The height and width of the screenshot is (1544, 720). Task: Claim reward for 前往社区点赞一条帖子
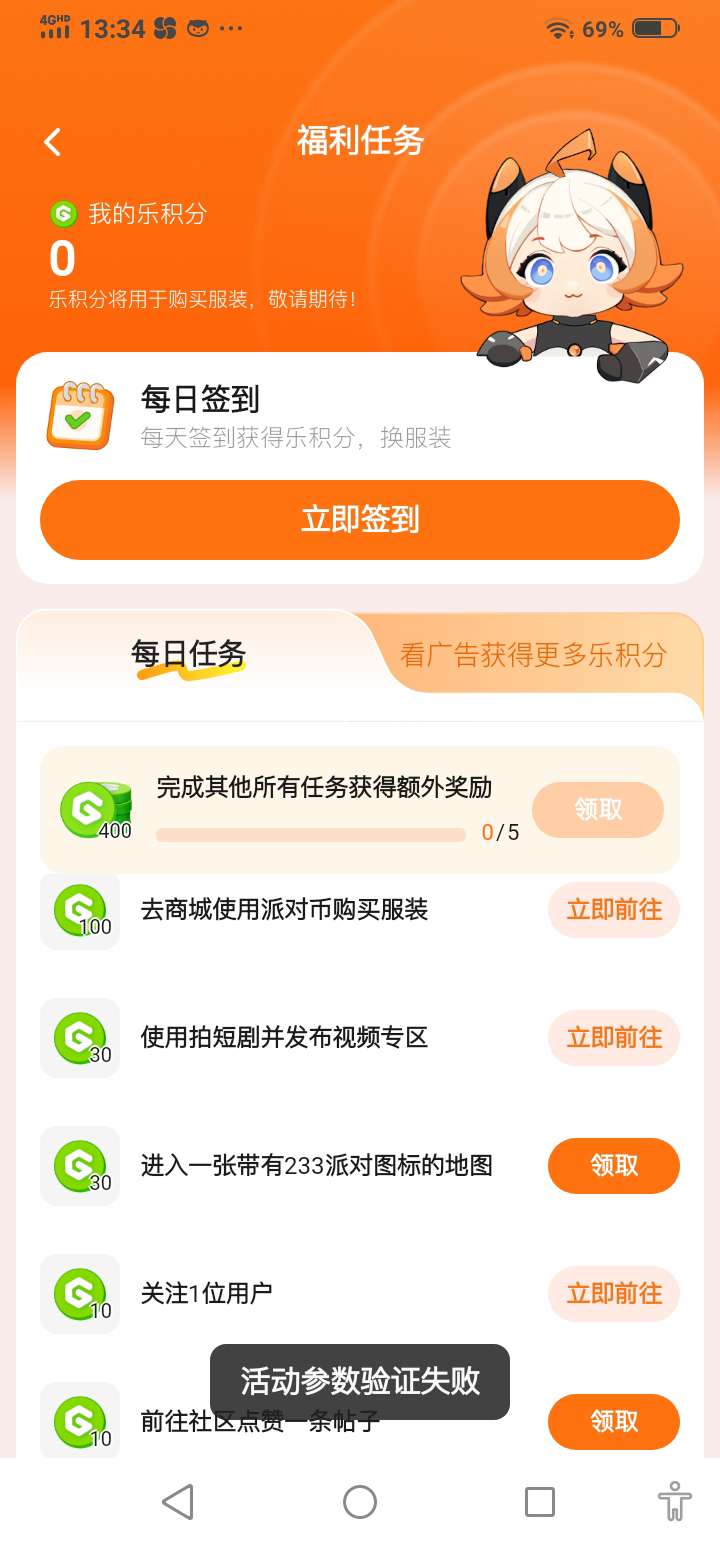(613, 1421)
